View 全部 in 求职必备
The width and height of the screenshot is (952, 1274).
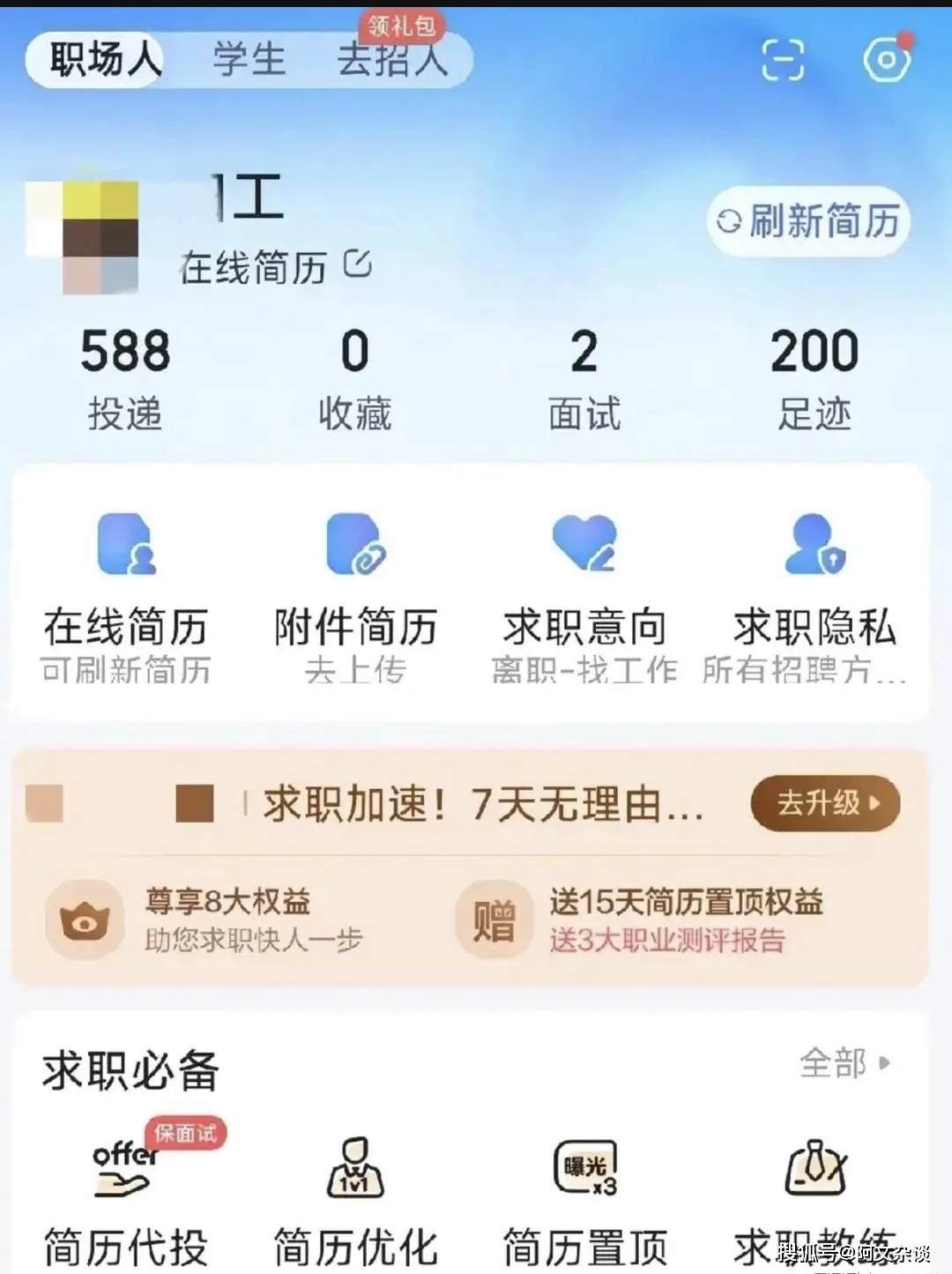(844, 1063)
